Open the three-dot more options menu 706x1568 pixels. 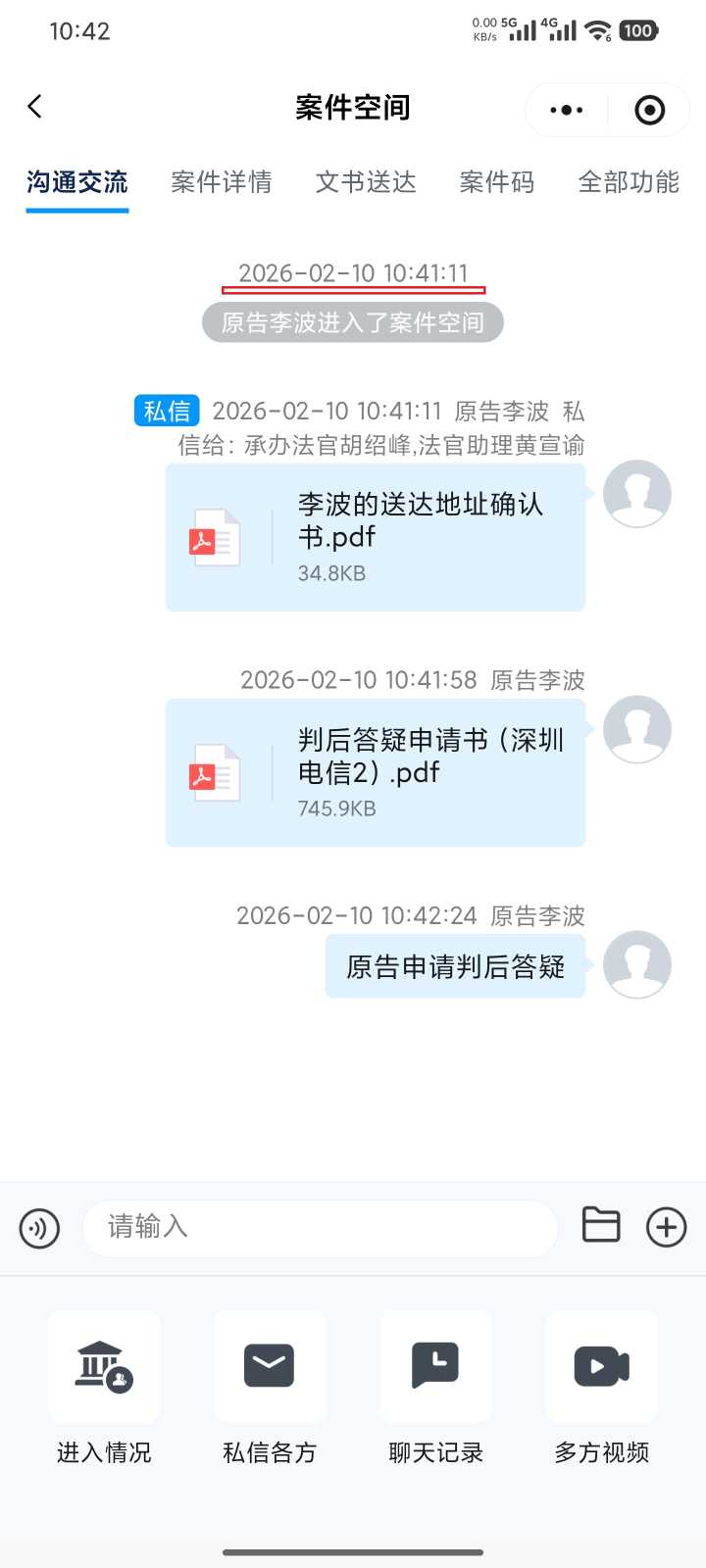pyautogui.click(x=565, y=110)
